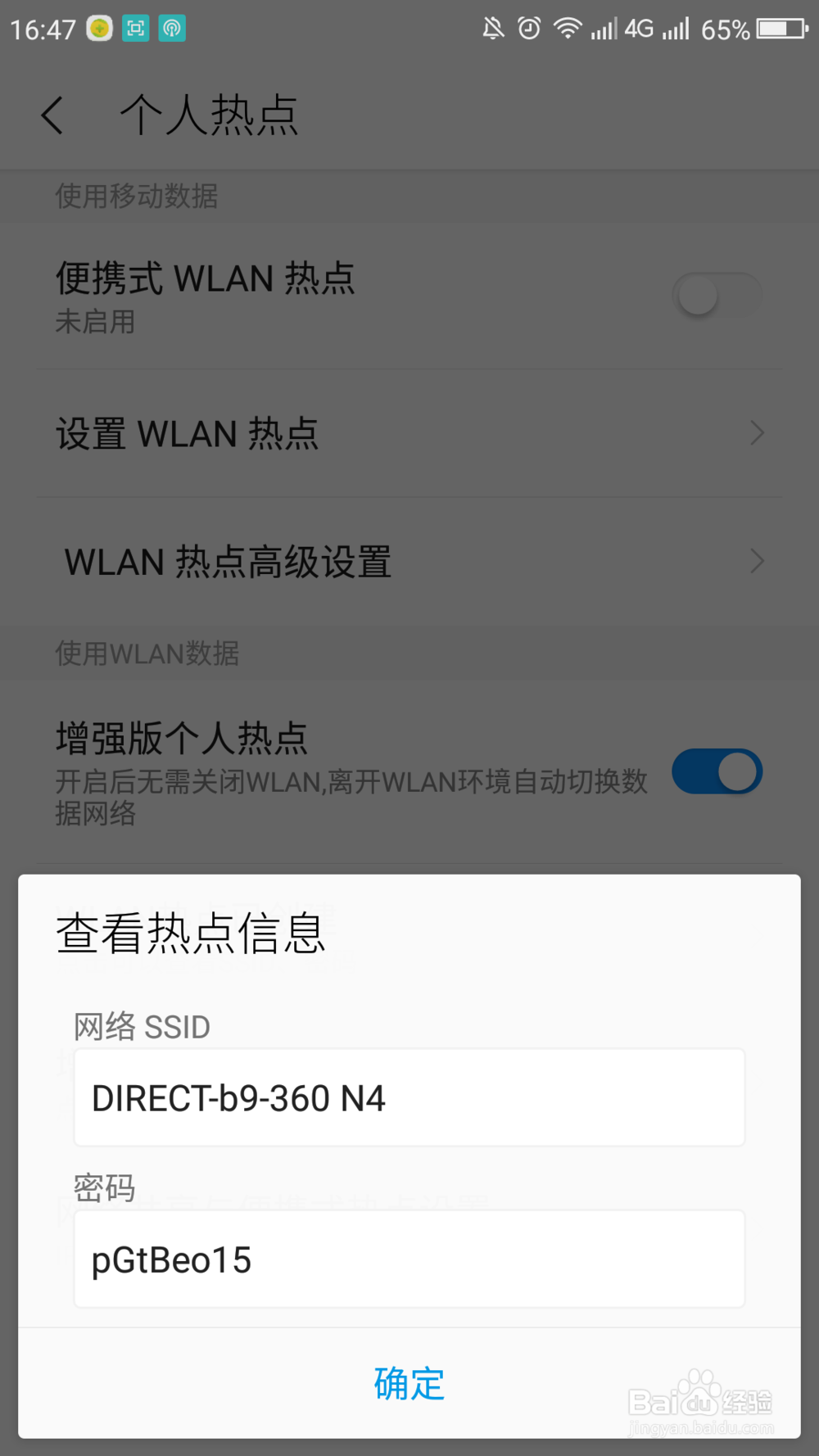
Task: Open the hotspot icon in the status bar
Action: (x=172, y=29)
